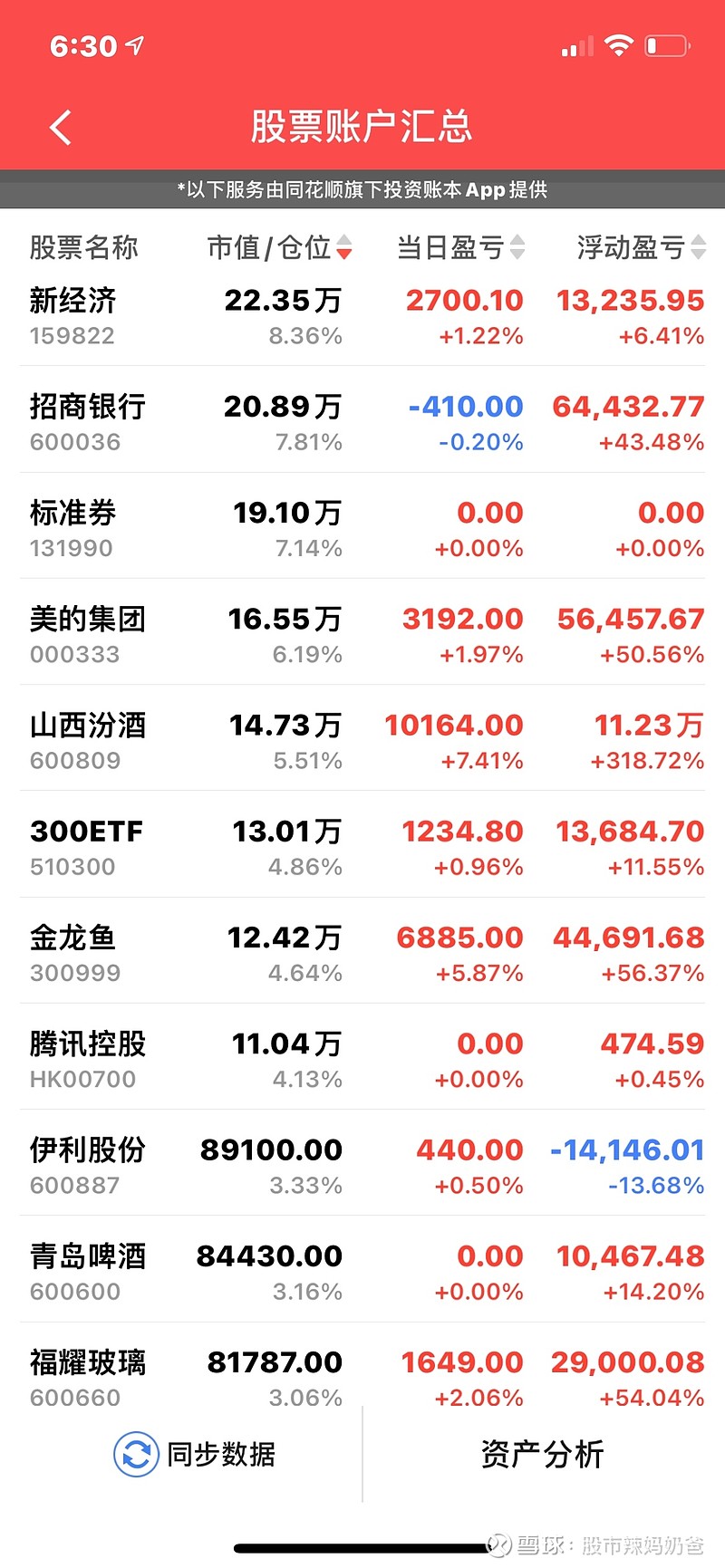
Task: Tap the battery indicator in the status bar
Action: coord(666,44)
